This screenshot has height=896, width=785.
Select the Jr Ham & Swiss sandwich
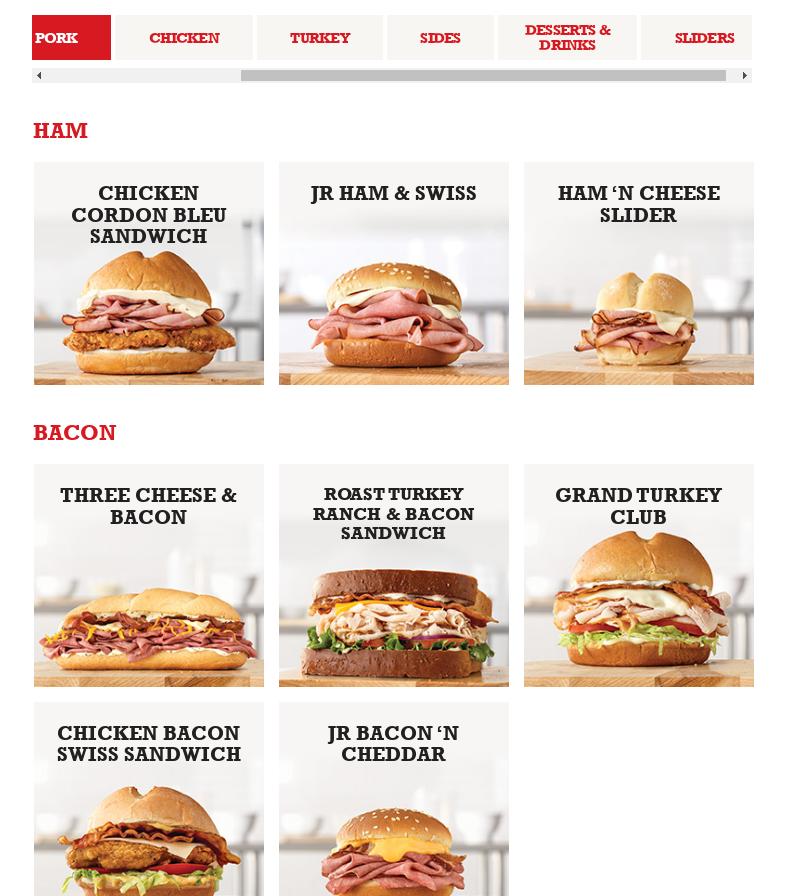click(393, 273)
